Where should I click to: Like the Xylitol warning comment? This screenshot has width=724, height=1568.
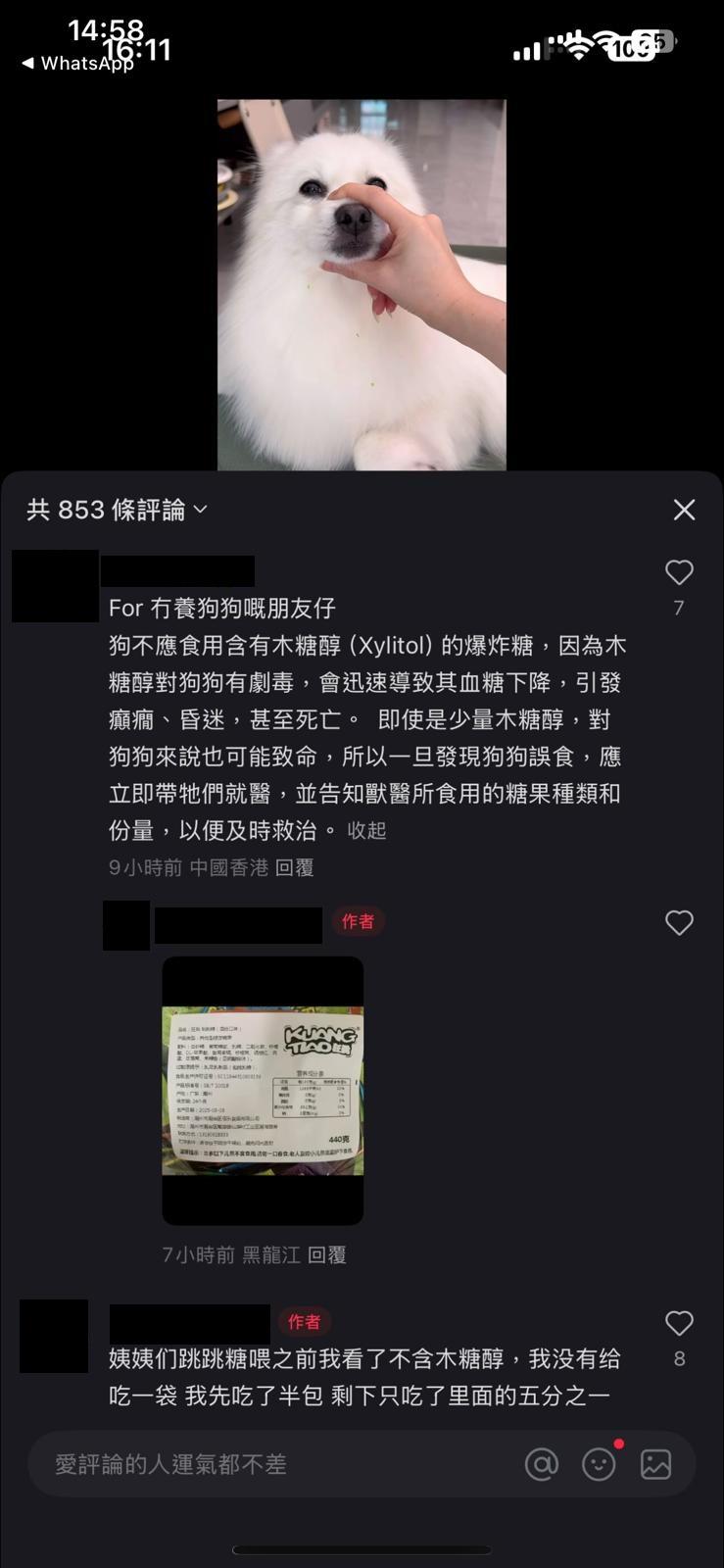(678, 573)
